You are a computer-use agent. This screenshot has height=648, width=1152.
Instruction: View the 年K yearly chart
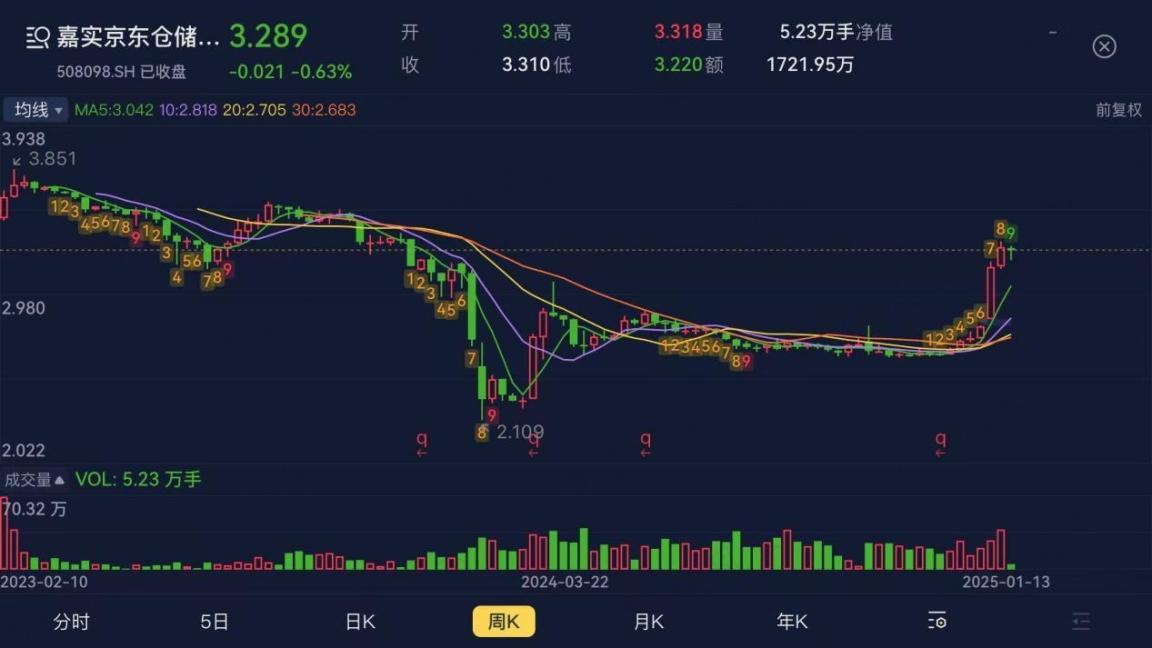point(792,622)
